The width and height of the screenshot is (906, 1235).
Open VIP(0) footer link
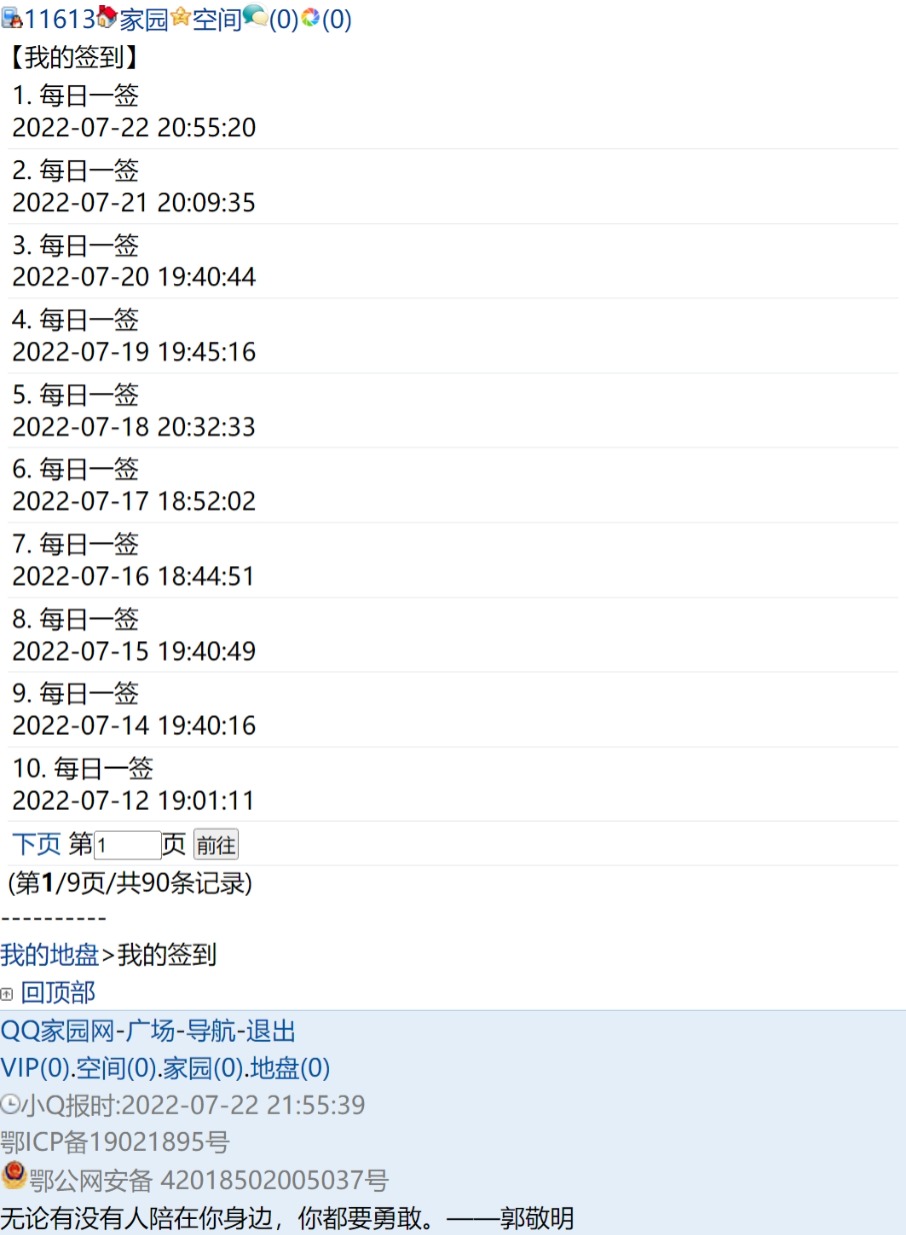point(34,1068)
